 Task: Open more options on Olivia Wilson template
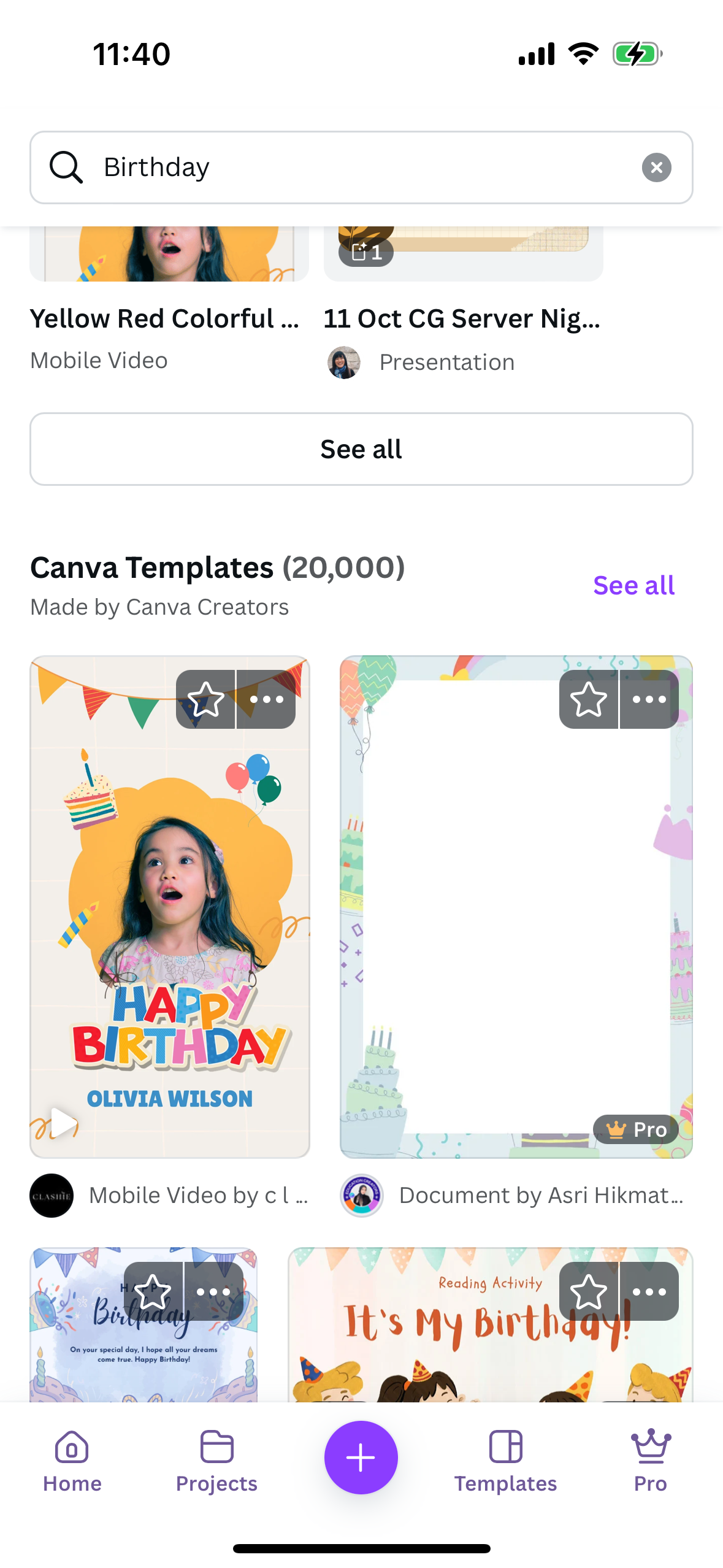click(266, 699)
